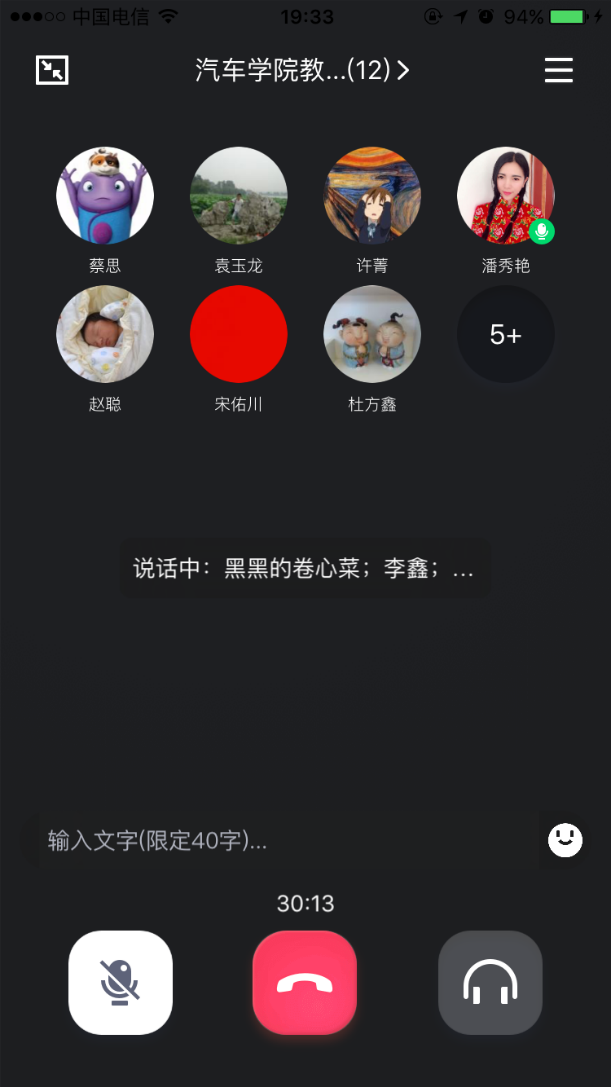Viewport: 611px width, 1087px height.
Task: Open 杜方鑫's avatar
Action: point(372,334)
